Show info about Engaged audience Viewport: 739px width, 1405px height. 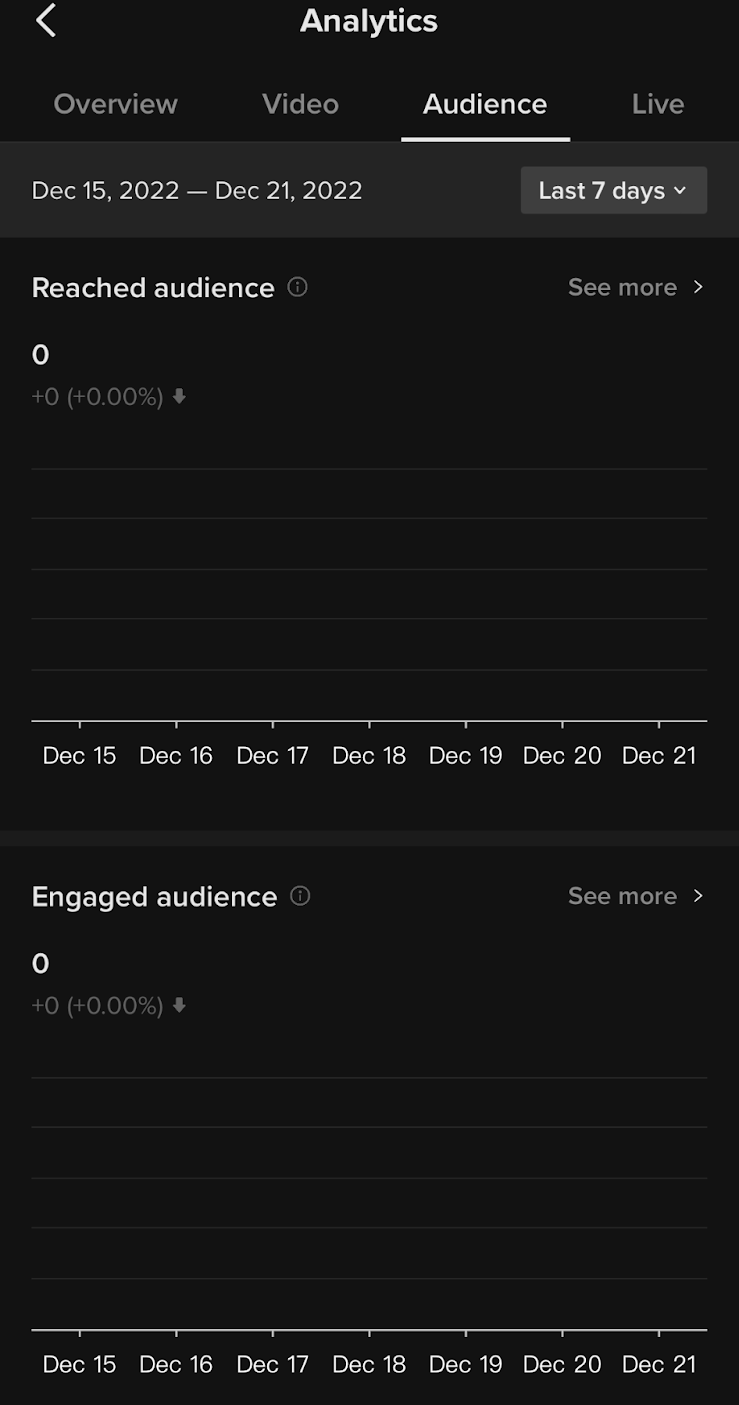pos(300,896)
